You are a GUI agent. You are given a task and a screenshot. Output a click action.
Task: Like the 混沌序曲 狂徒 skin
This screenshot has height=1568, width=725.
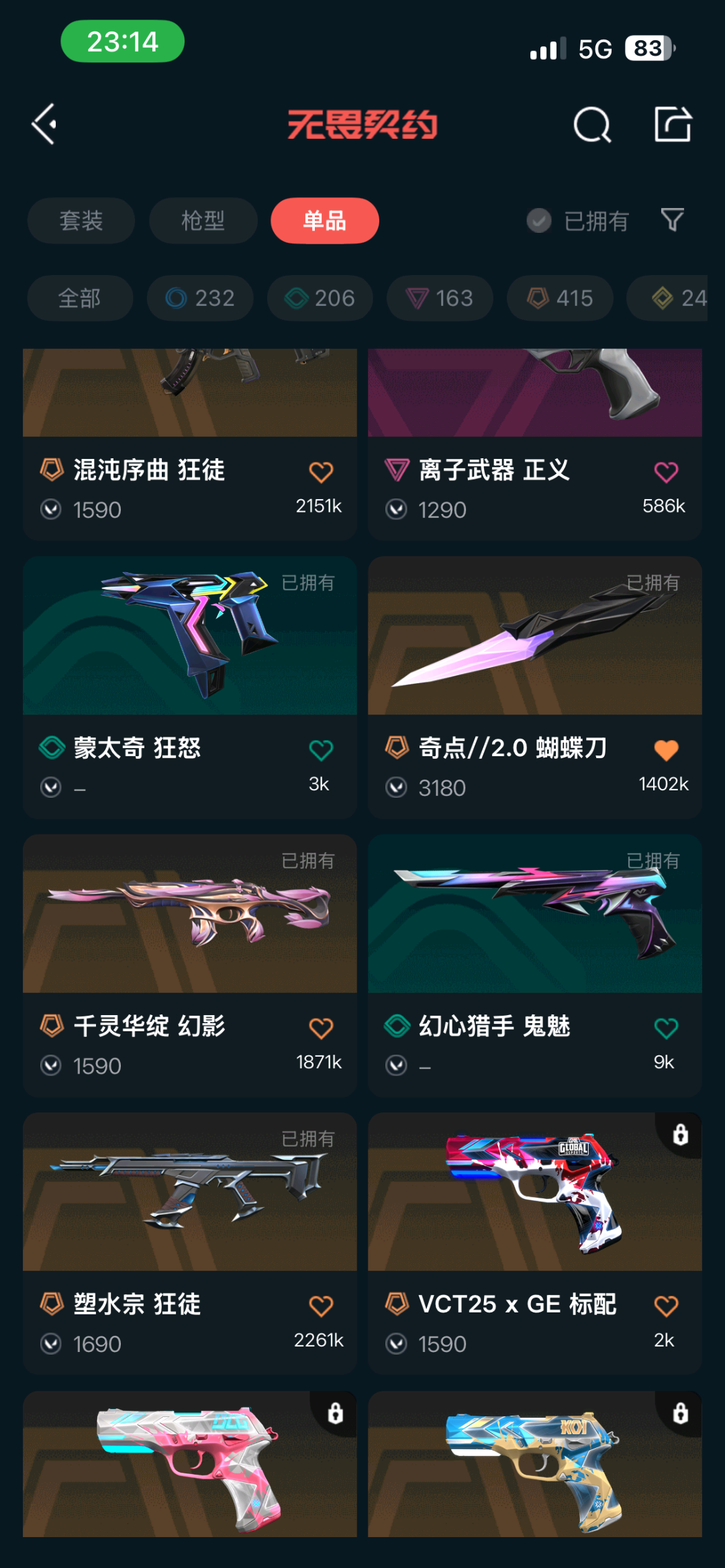tap(321, 472)
